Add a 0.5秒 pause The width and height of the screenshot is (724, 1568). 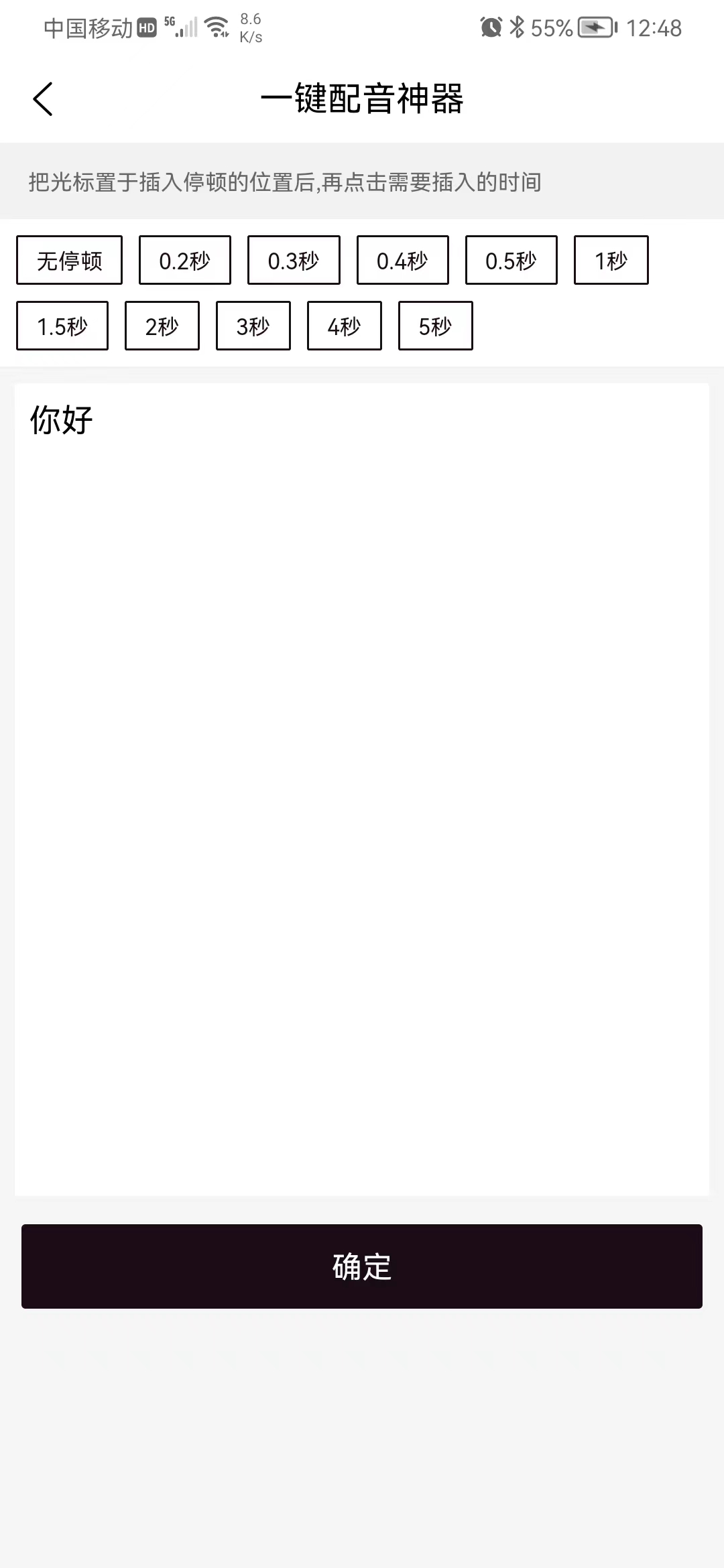(x=511, y=260)
